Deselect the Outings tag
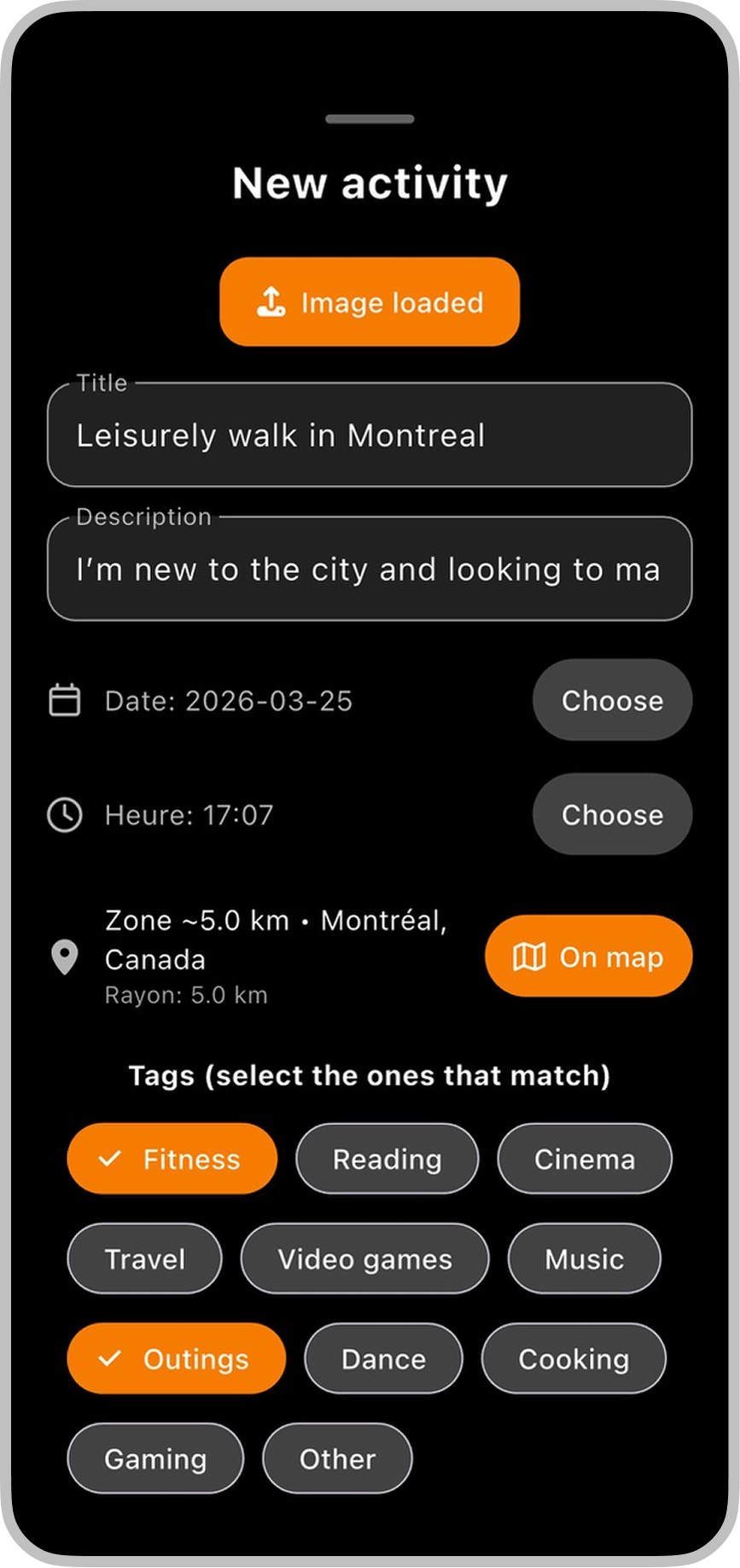 coord(176,1359)
